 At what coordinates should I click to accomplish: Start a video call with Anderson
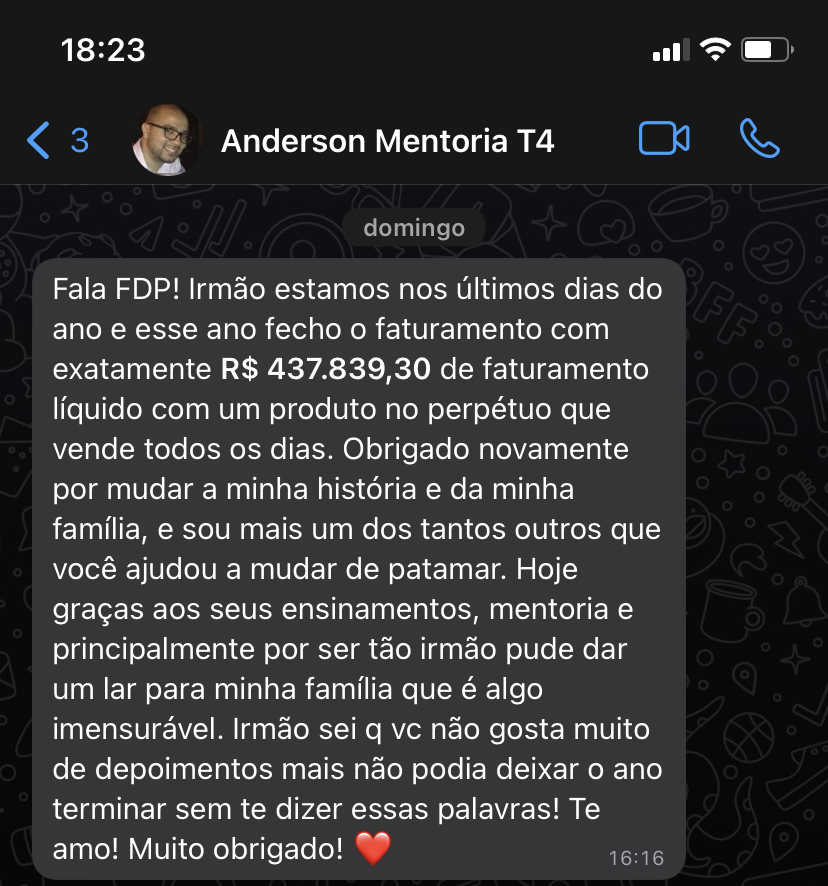664,139
